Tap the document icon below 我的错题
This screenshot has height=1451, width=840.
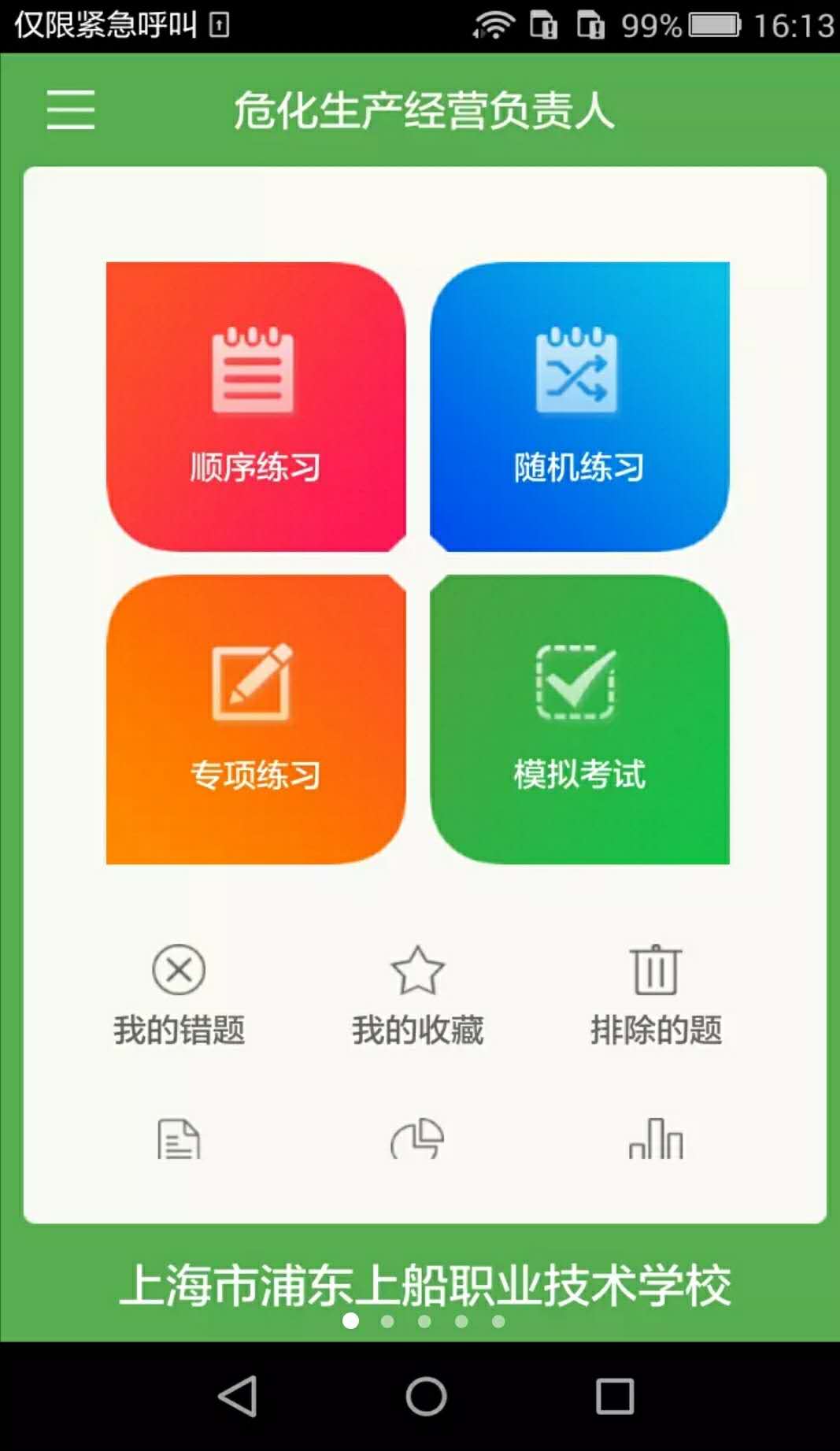coord(179,1138)
